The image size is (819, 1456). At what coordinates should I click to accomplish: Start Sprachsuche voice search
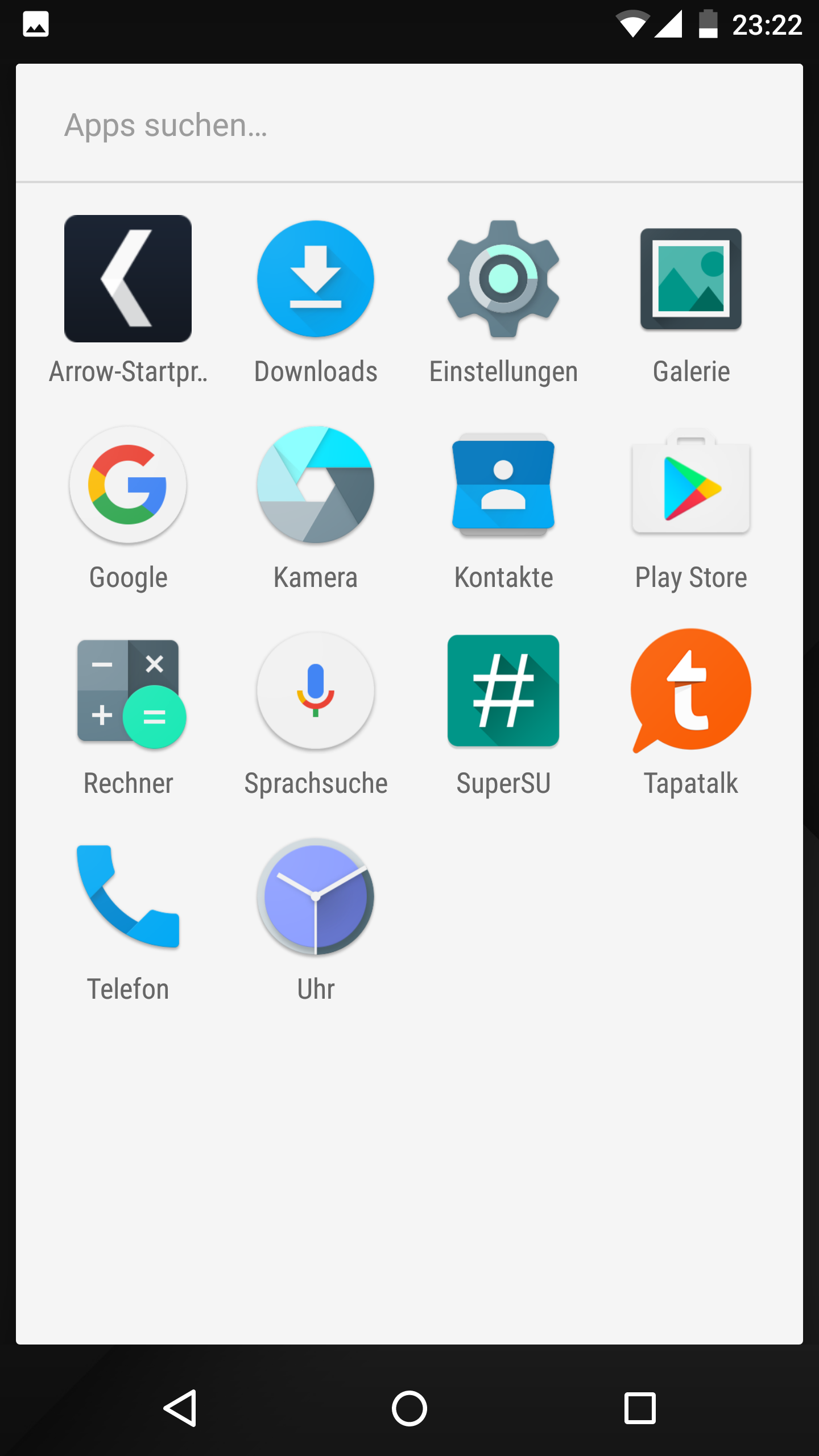tap(316, 690)
